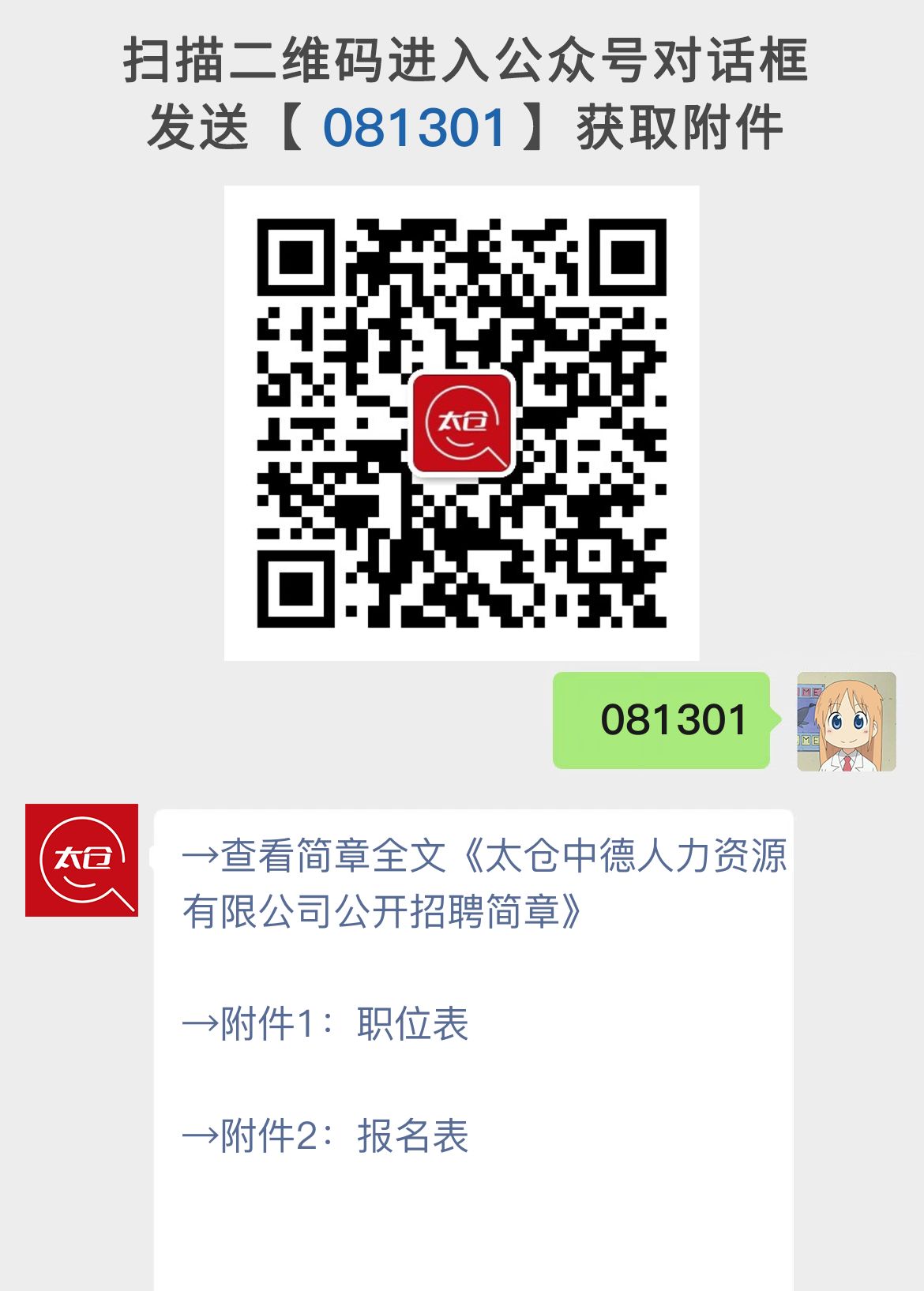Click the arrow before 查看简章全文
Viewport: 924px width, 1291px height.
[200, 857]
